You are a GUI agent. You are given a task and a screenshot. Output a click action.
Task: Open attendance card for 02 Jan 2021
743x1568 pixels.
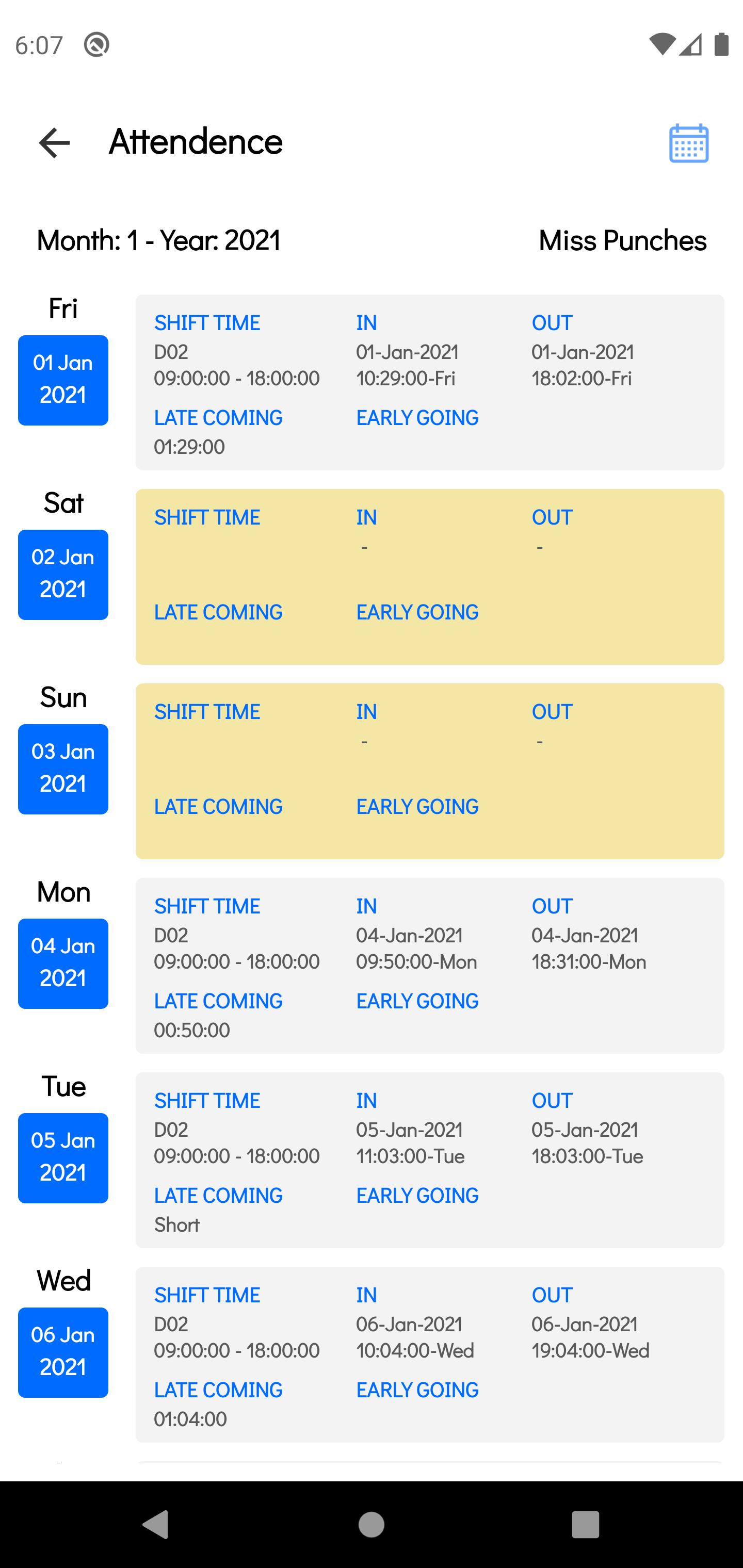tap(429, 577)
